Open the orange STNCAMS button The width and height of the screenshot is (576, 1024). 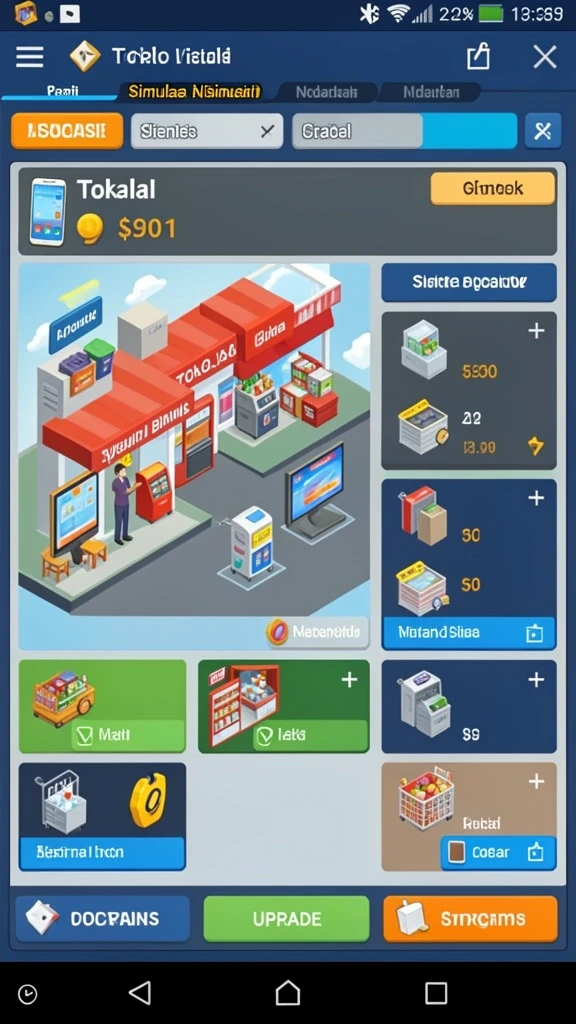(x=470, y=918)
